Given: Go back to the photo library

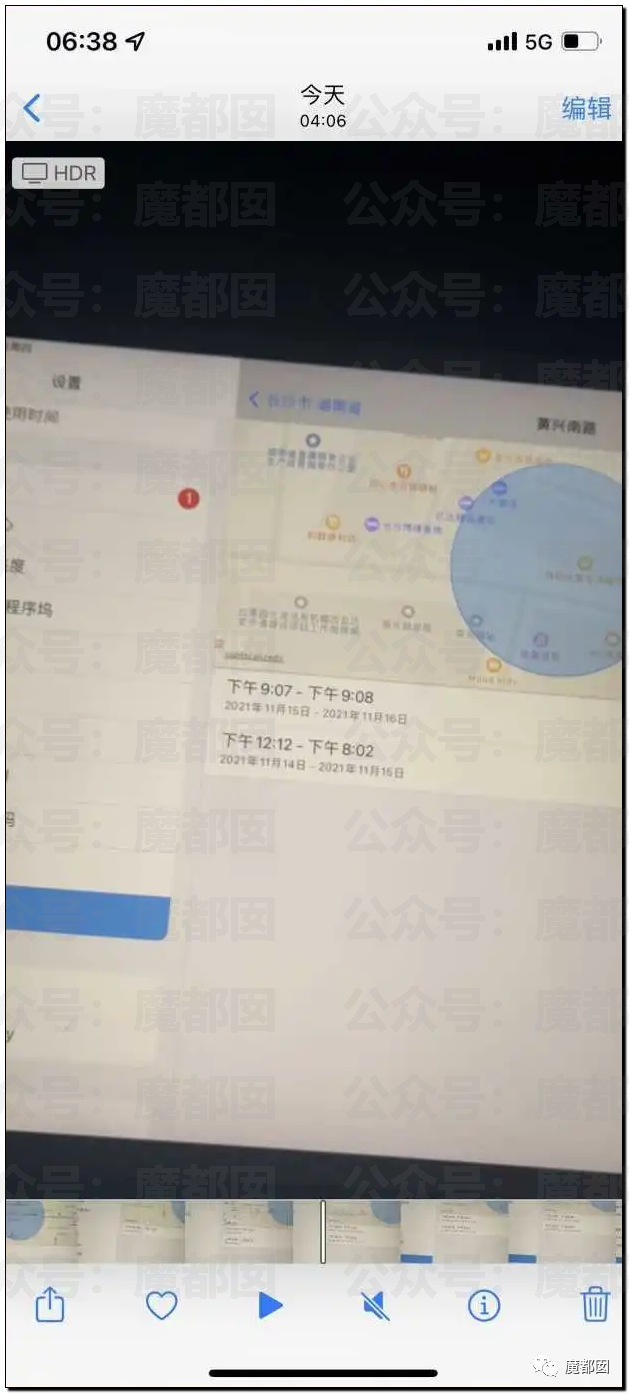Looking at the screenshot, I should click(x=33, y=108).
